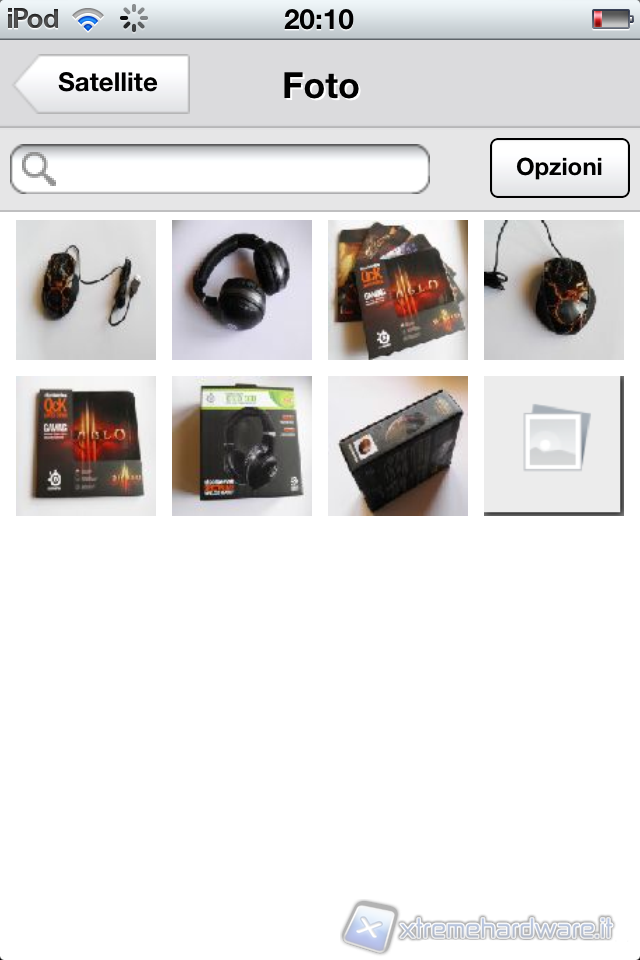View the black headphones photo
This screenshot has width=640, height=960.
coord(242,290)
